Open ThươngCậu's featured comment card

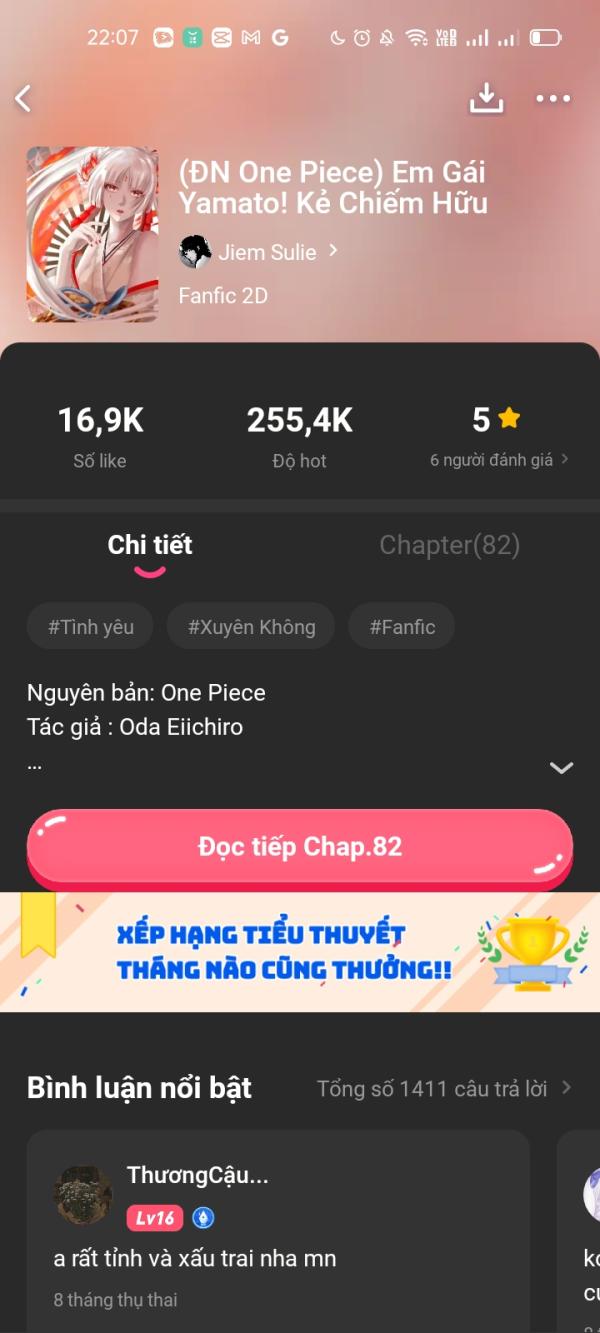pyautogui.click(x=278, y=1232)
